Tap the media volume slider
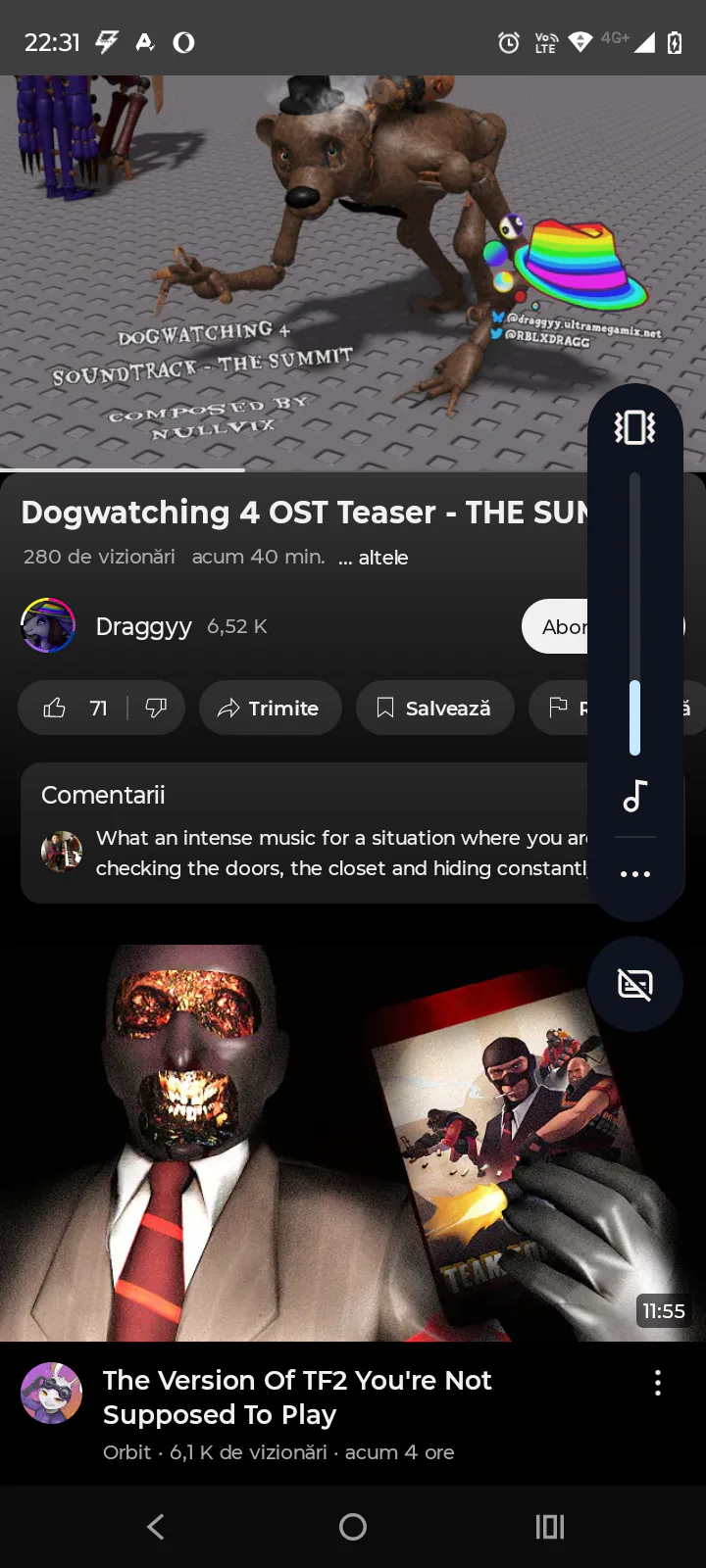The width and height of the screenshot is (706, 1568). (x=634, y=614)
